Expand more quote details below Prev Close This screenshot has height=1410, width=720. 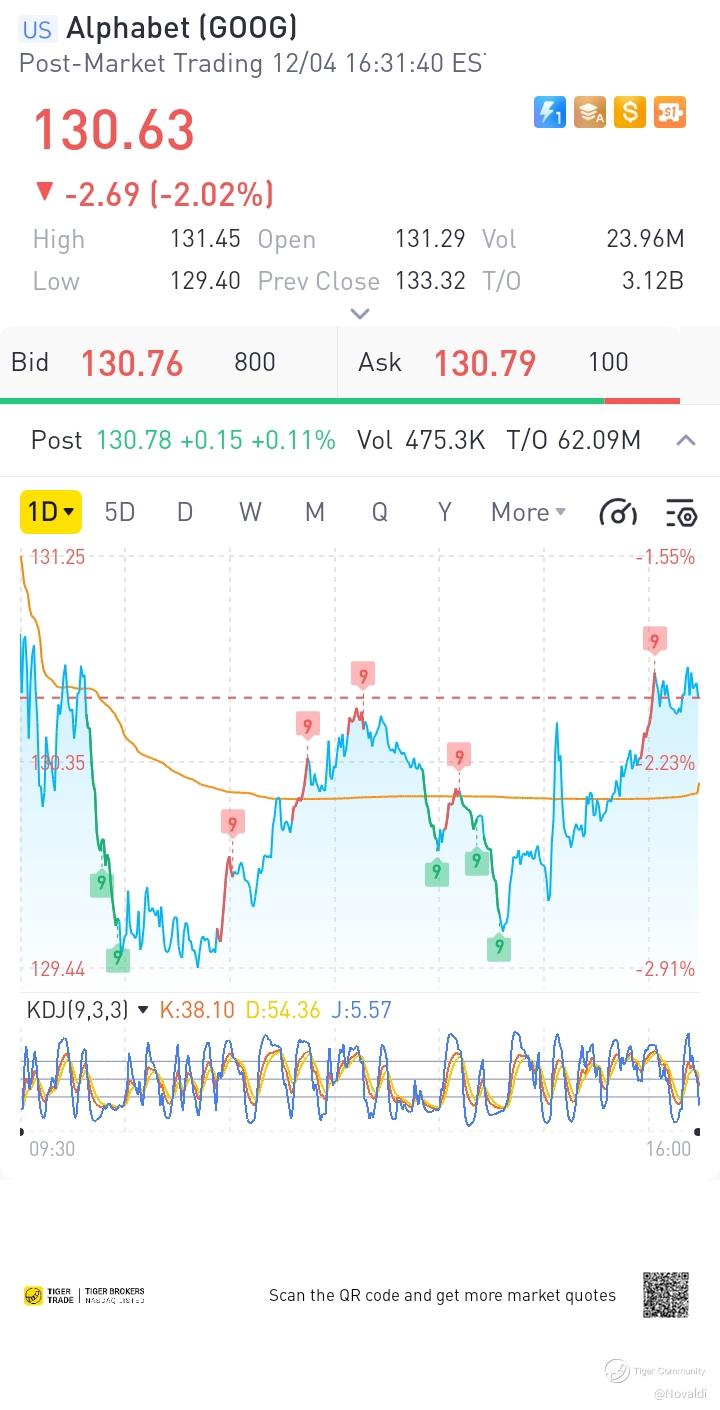tap(360, 313)
